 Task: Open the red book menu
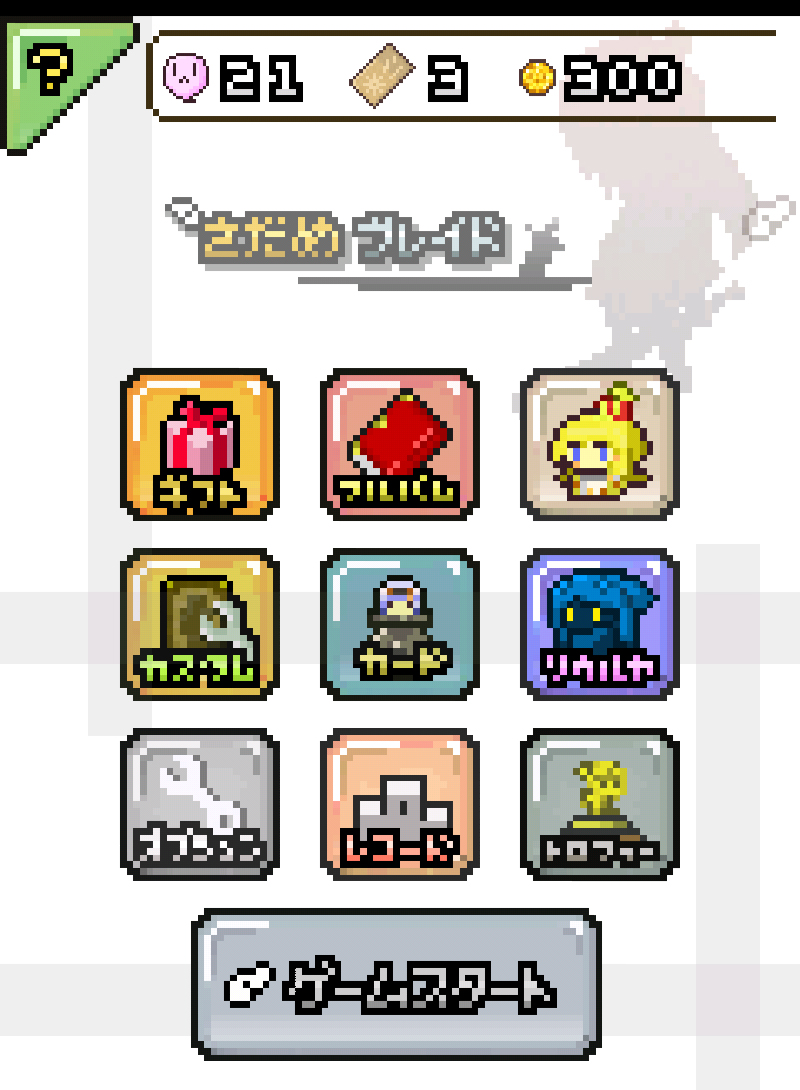coord(400,445)
